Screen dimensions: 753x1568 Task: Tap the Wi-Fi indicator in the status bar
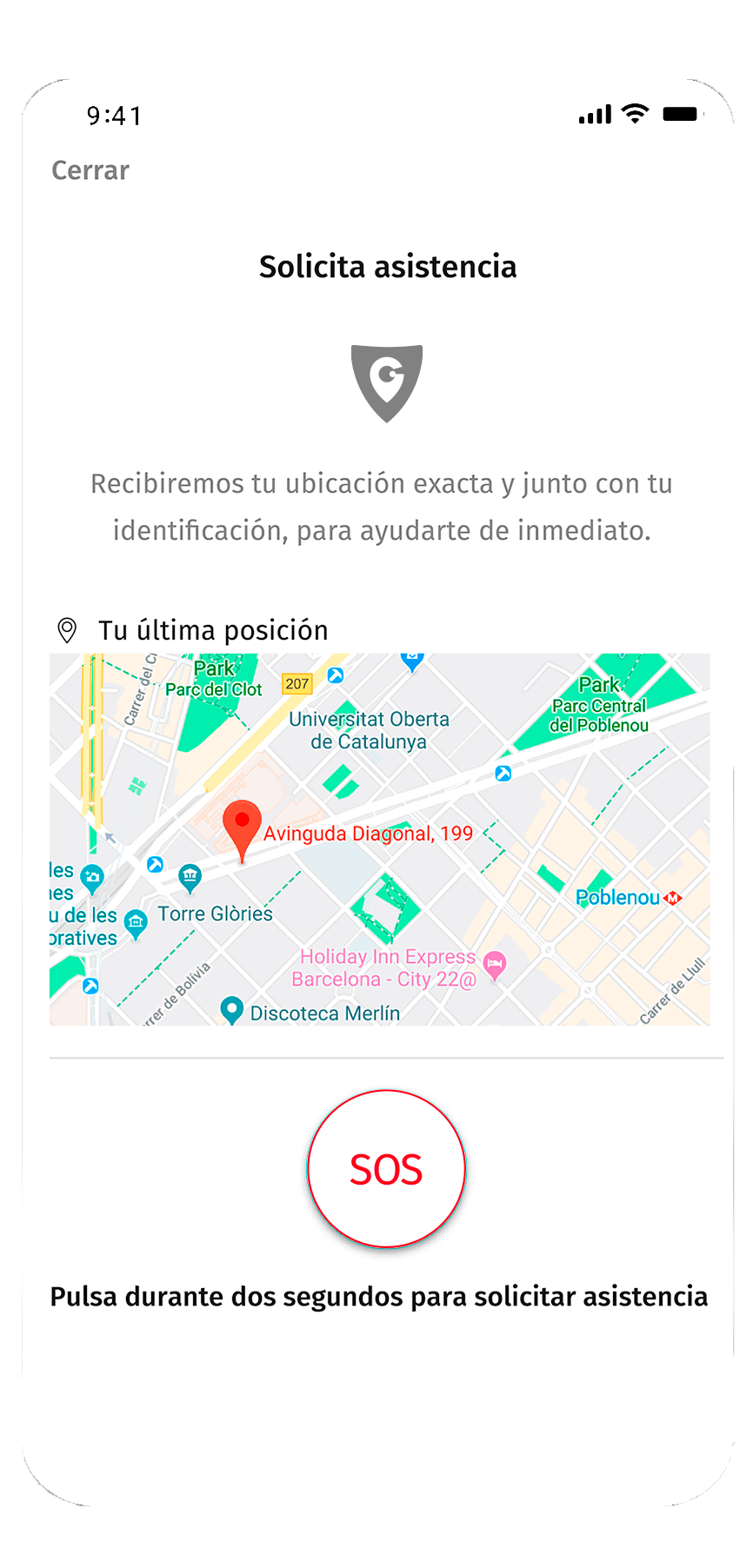[634, 112]
